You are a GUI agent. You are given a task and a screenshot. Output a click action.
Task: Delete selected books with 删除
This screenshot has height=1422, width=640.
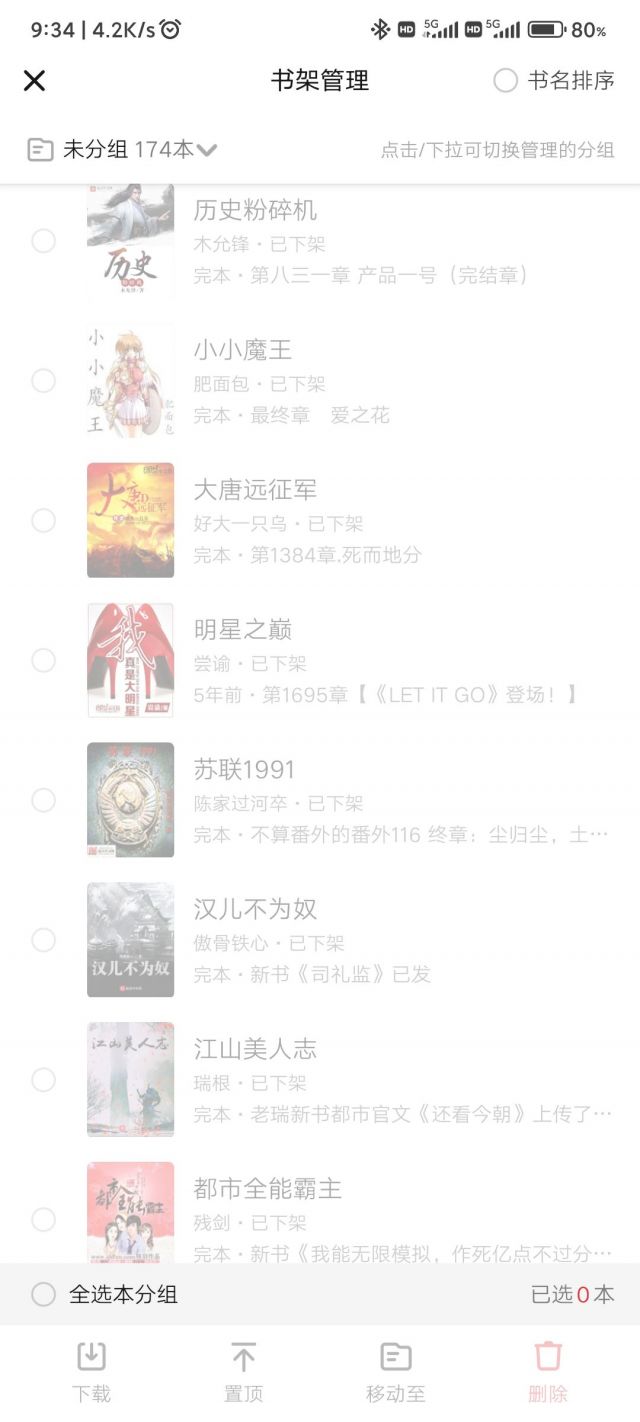pyautogui.click(x=548, y=1371)
